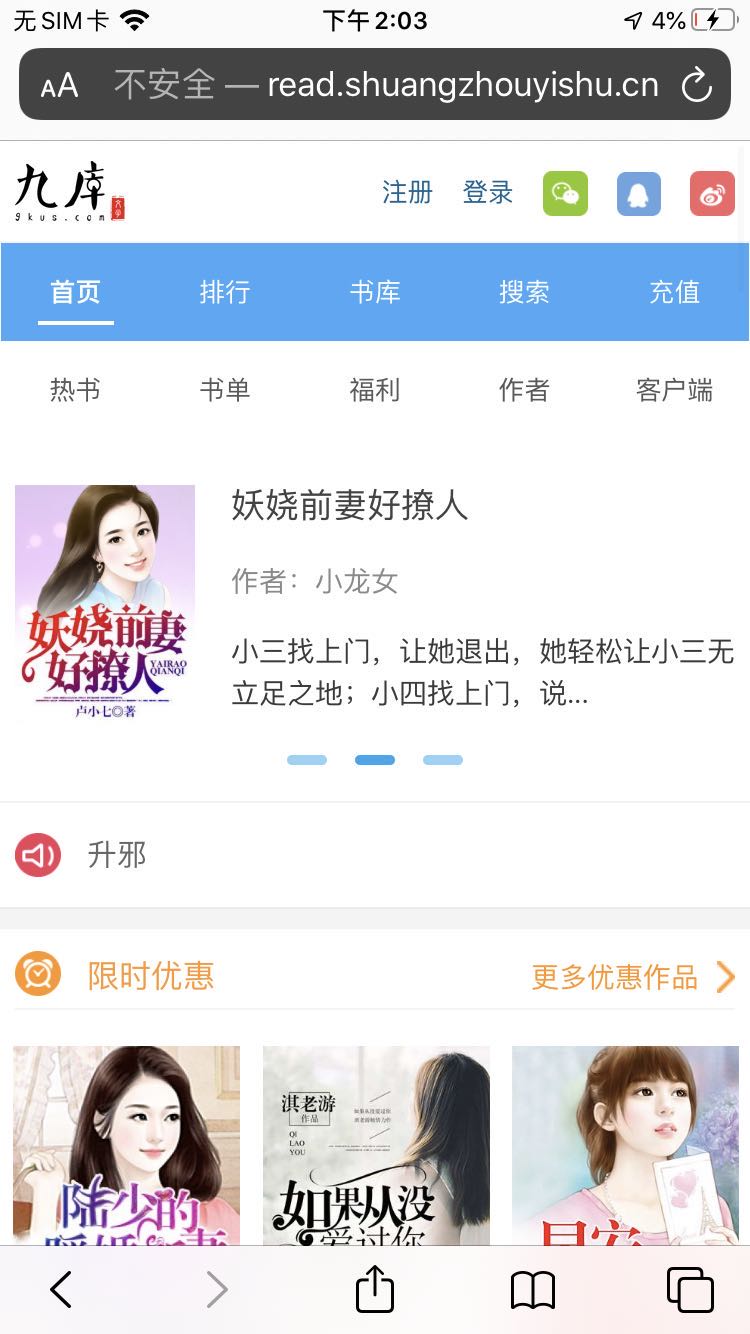Open the book 妖娆前妻好撩人
The height and width of the screenshot is (1334, 750).
[350, 505]
